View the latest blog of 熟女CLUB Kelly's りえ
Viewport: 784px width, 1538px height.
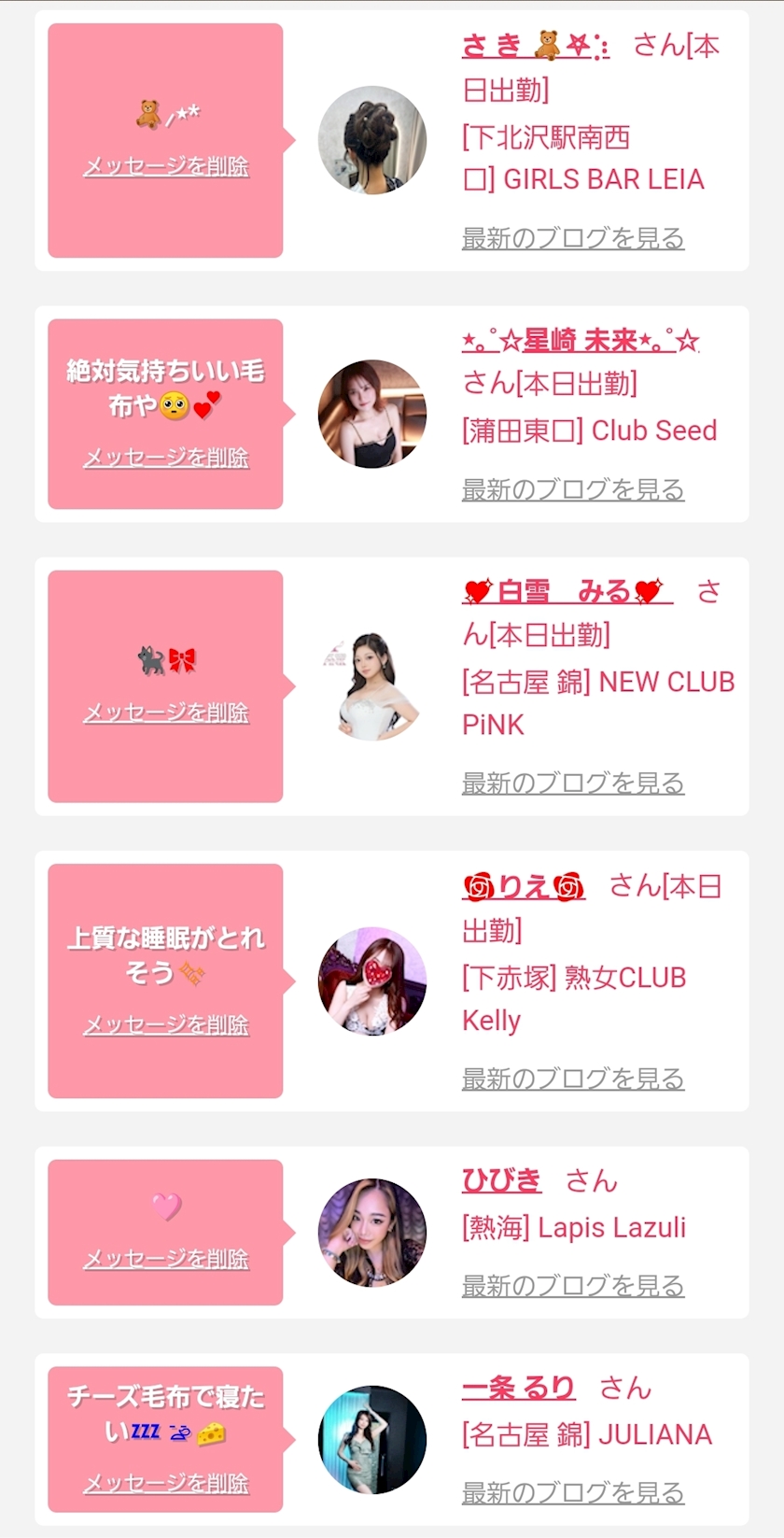[573, 1079]
